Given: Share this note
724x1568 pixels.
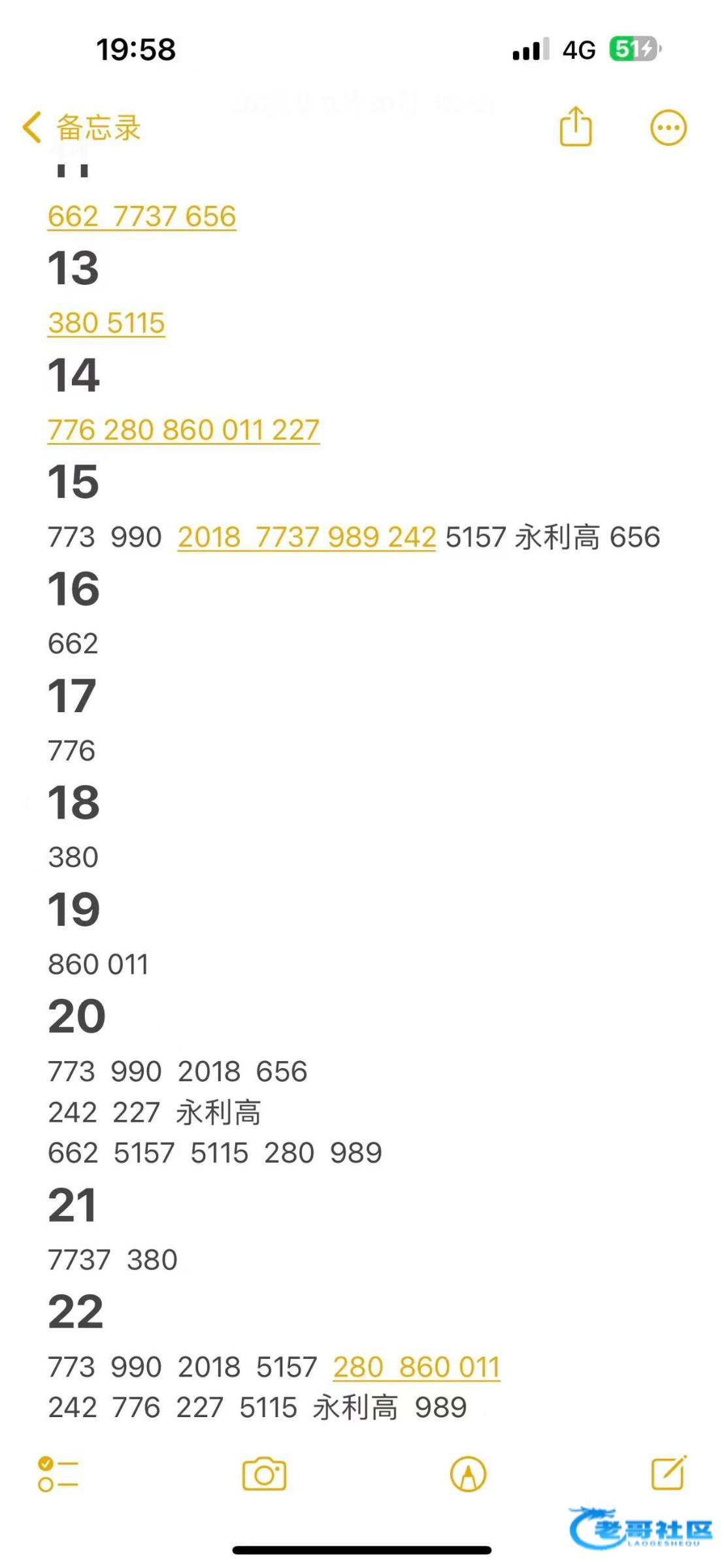Looking at the screenshot, I should [x=576, y=127].
